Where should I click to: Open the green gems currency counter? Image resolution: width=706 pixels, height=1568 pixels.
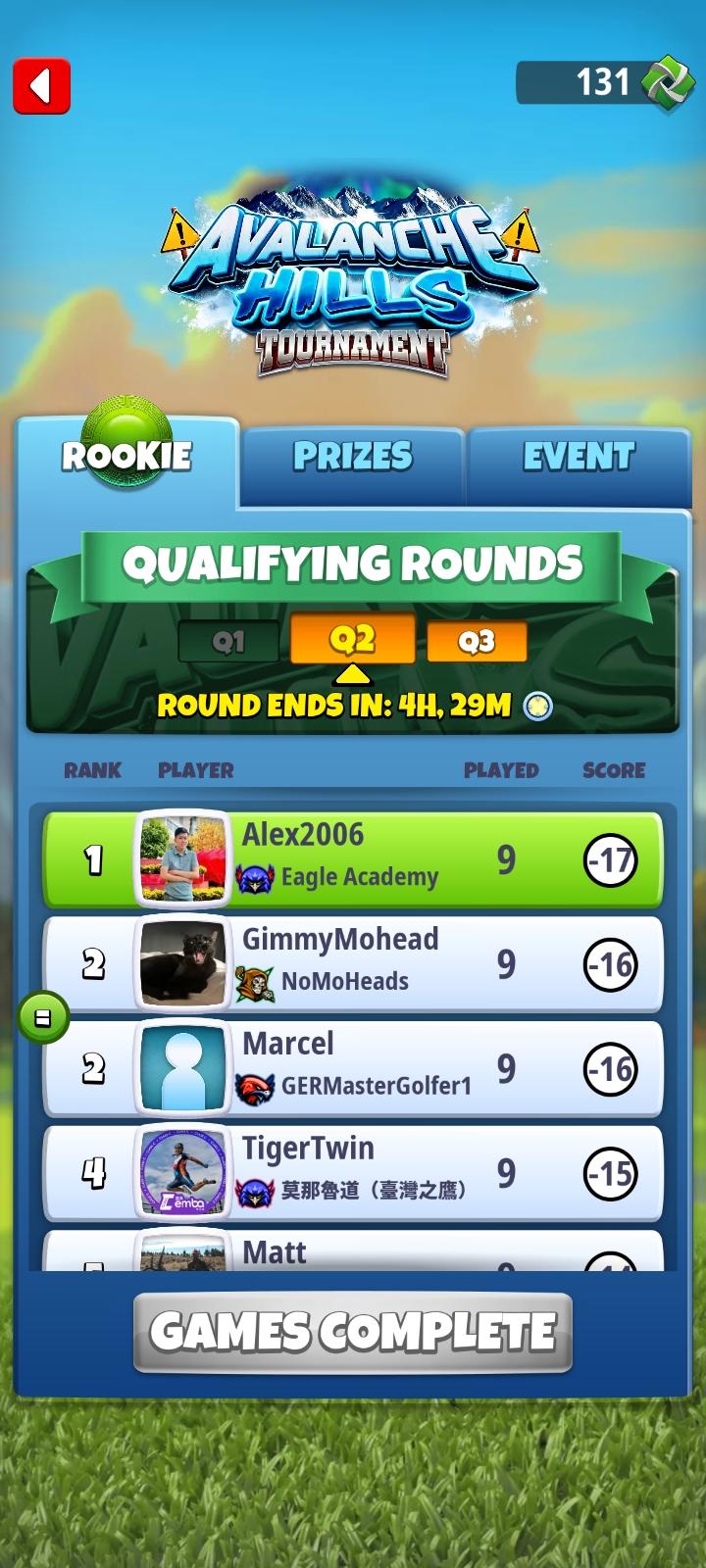pos(604,82)
